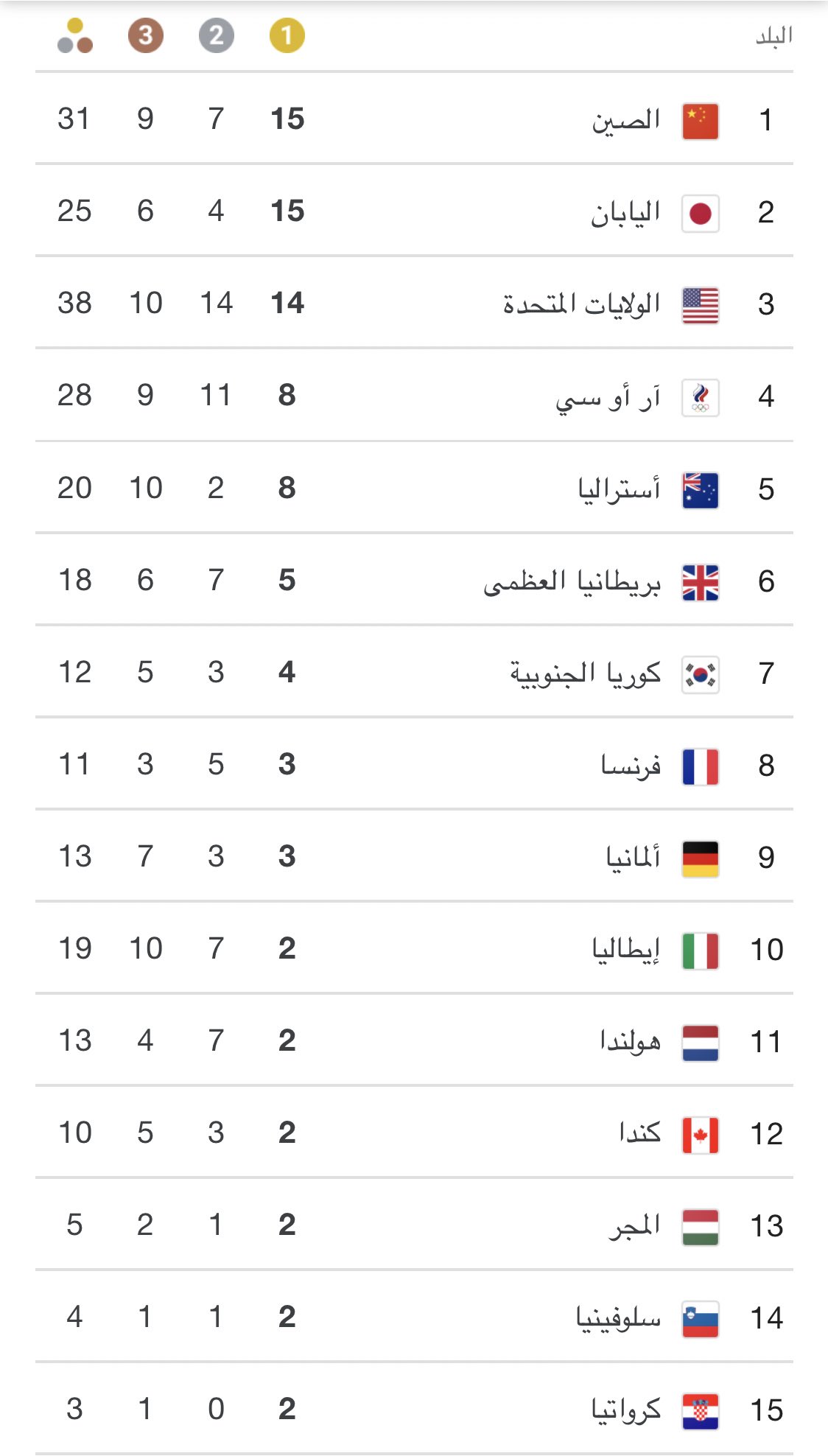Open the France (فرنسا) medal row

pos(414,764)
